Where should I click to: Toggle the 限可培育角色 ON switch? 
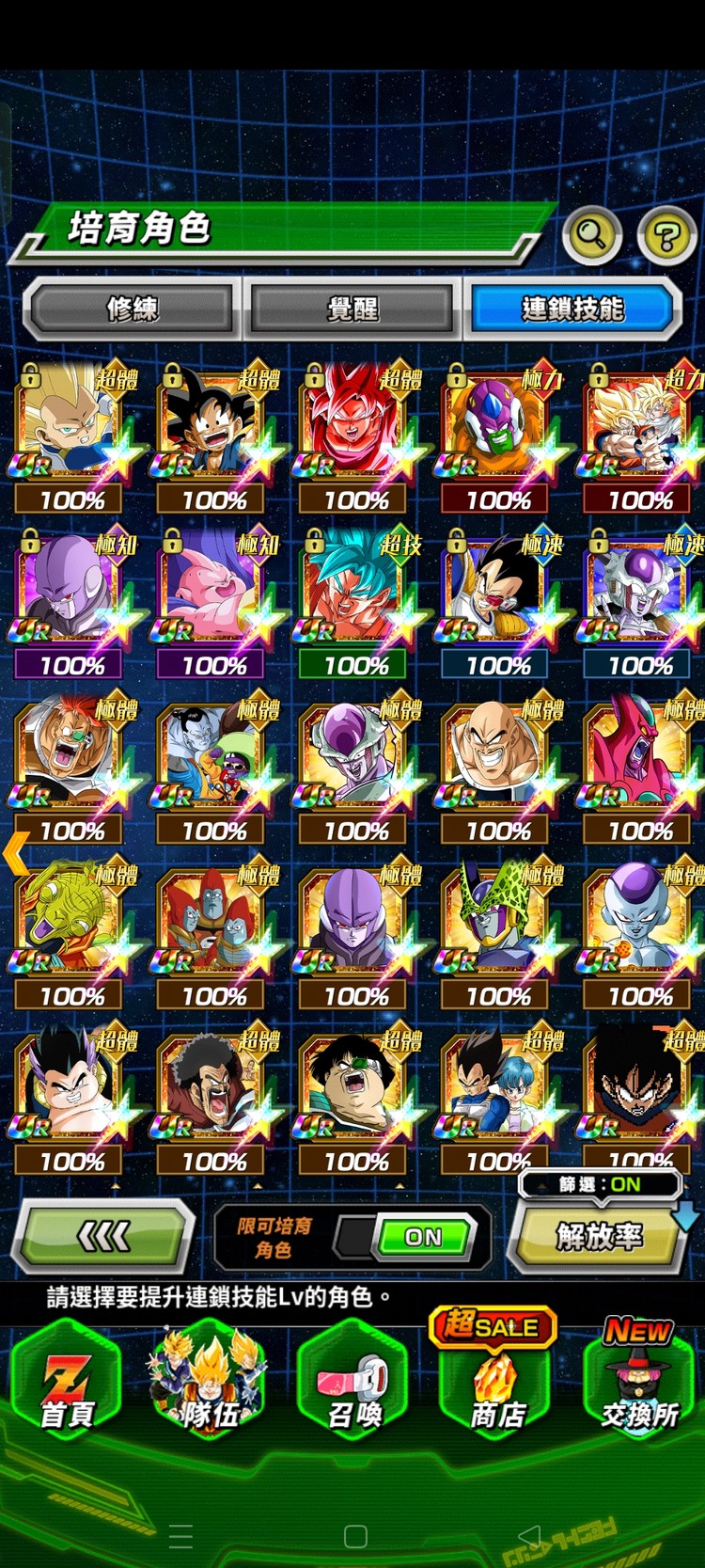pyautogui.click(x=422, y=1237)
